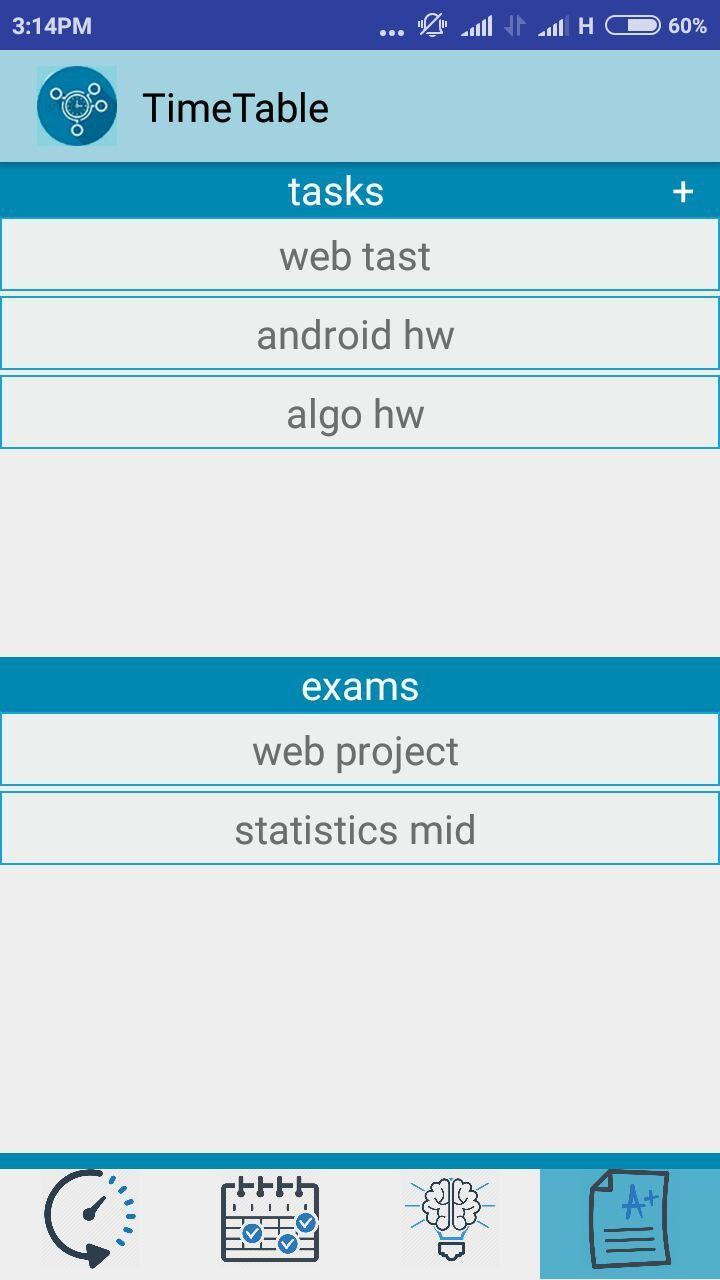Open the algo hw task
720x1280 pixels.
pyautogui.click(x=360, y=414)
